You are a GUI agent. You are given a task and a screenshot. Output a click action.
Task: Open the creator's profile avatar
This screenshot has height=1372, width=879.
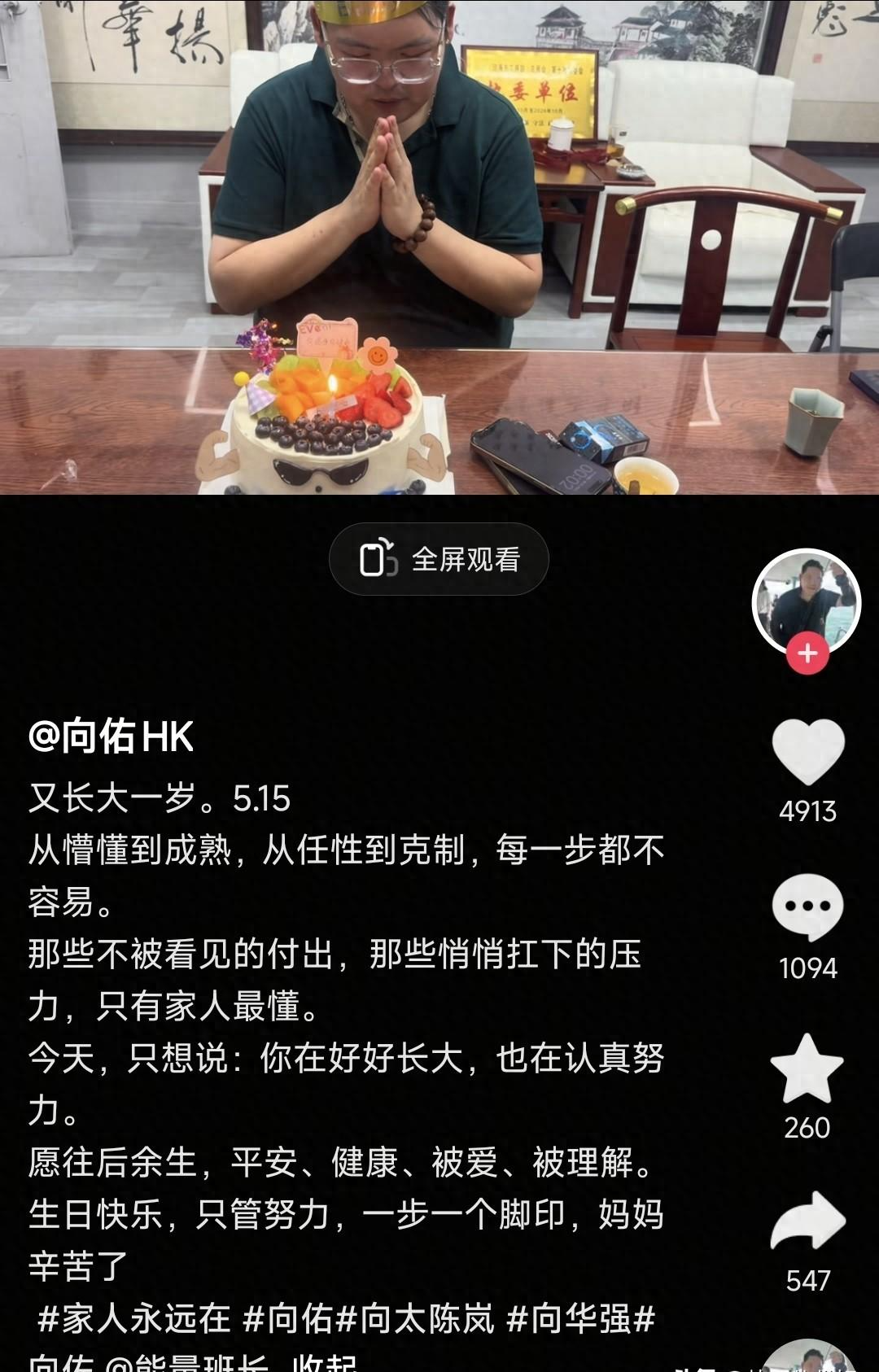[807, 604]
